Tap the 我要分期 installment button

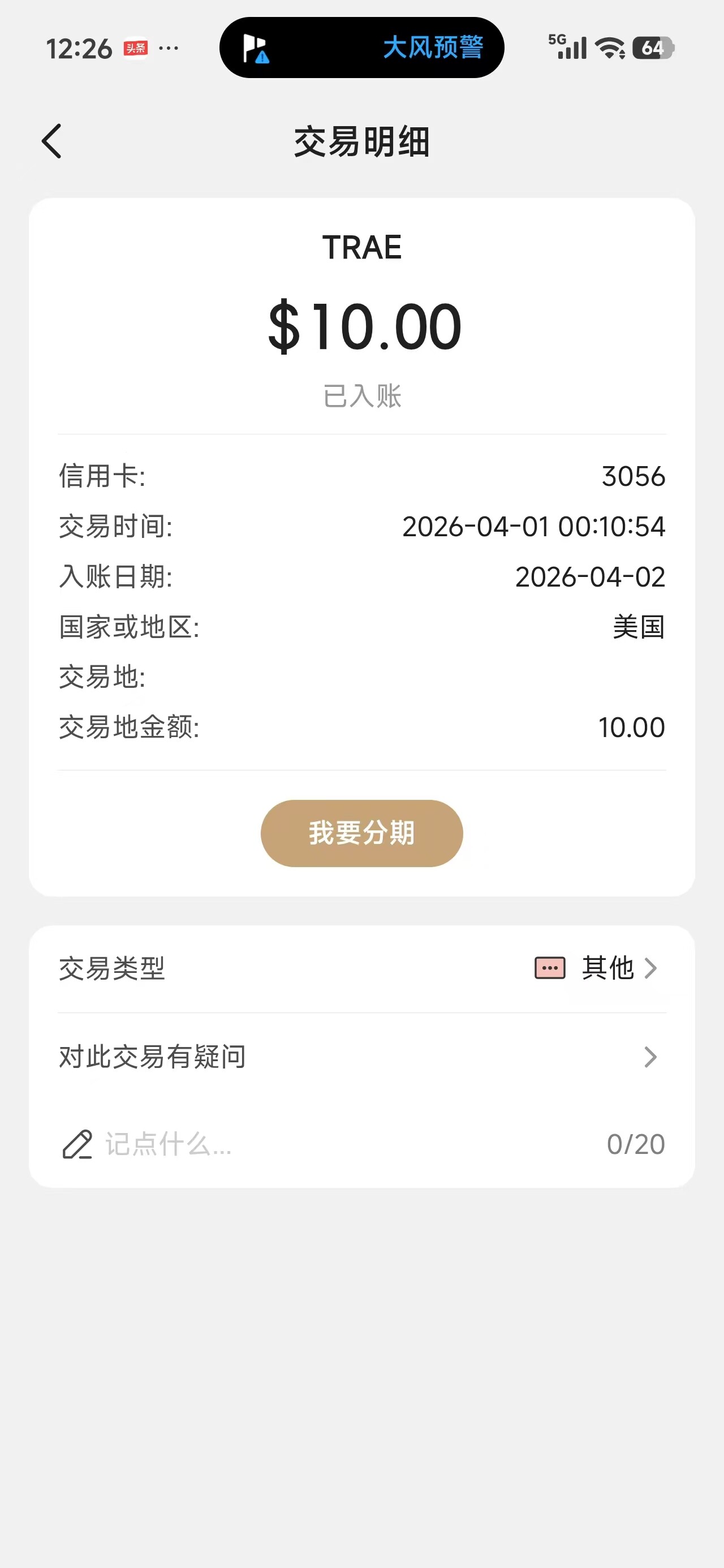[361, 833]
